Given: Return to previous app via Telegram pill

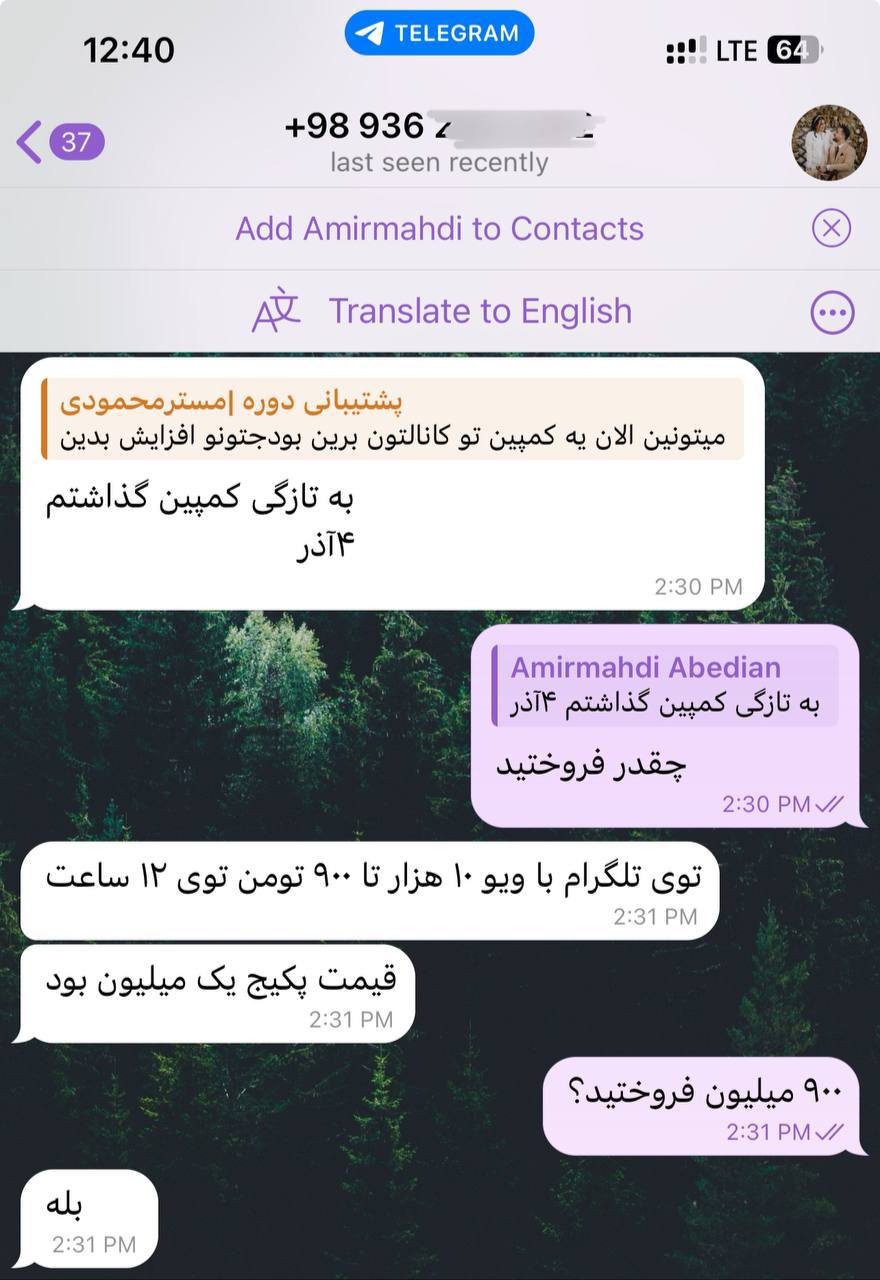Looking at the screenshot, I should 439,33.
